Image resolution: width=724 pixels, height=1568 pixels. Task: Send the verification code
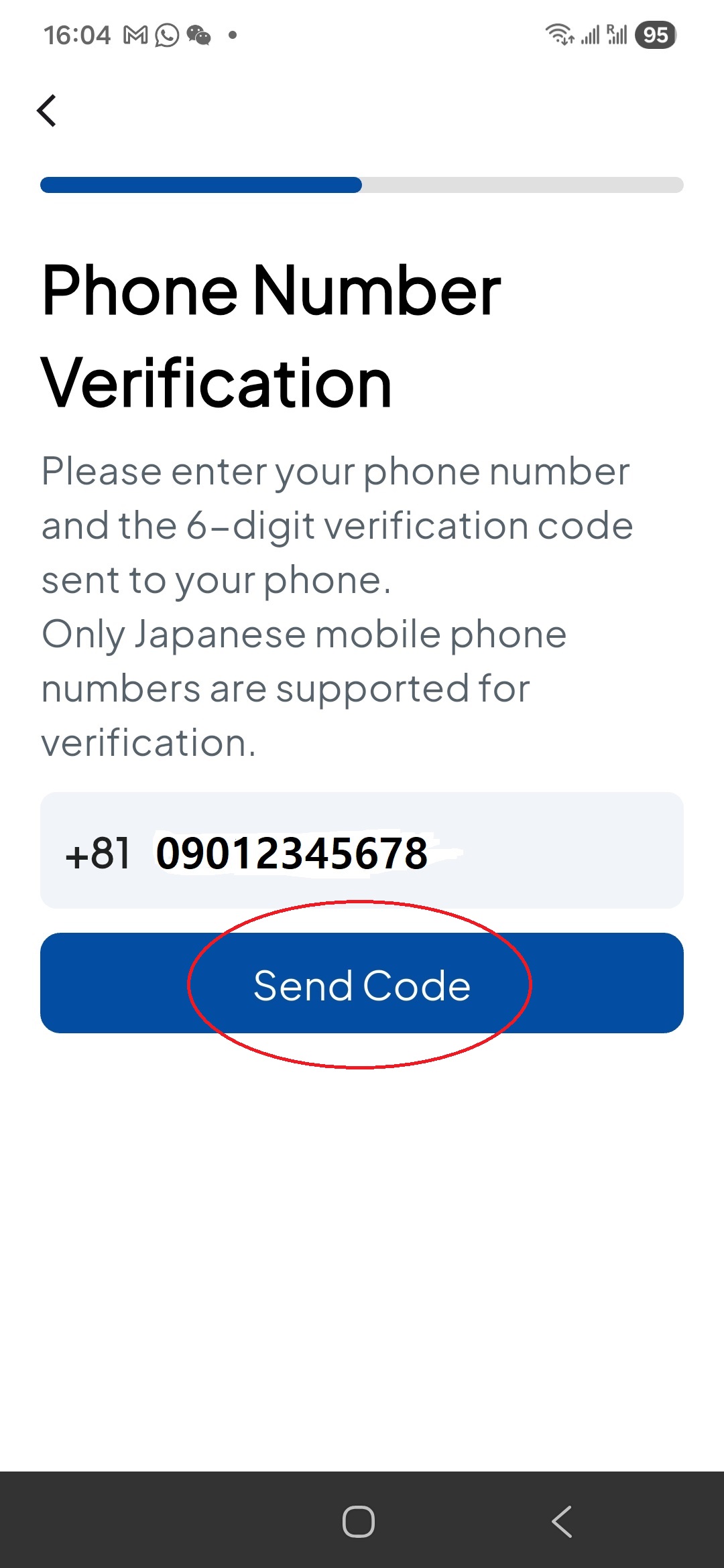(362, 984)
